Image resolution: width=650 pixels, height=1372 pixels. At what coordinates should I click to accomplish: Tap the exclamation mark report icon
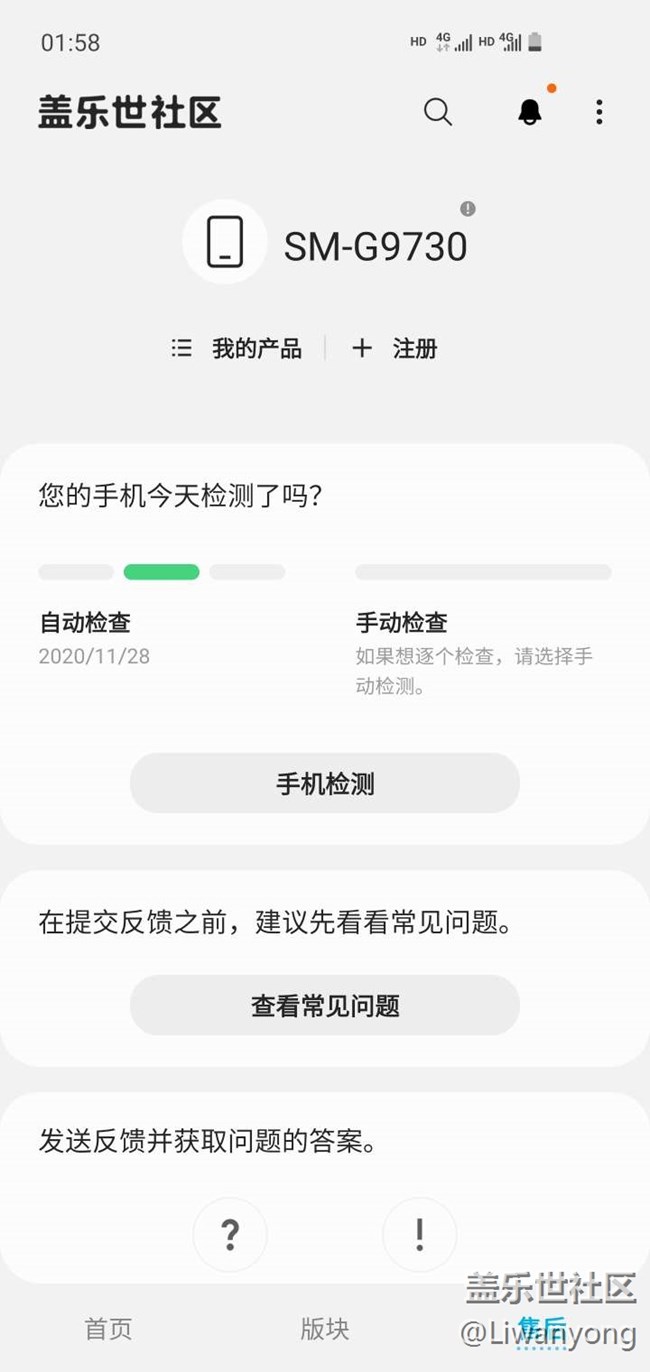click(x=420, y=1234)
